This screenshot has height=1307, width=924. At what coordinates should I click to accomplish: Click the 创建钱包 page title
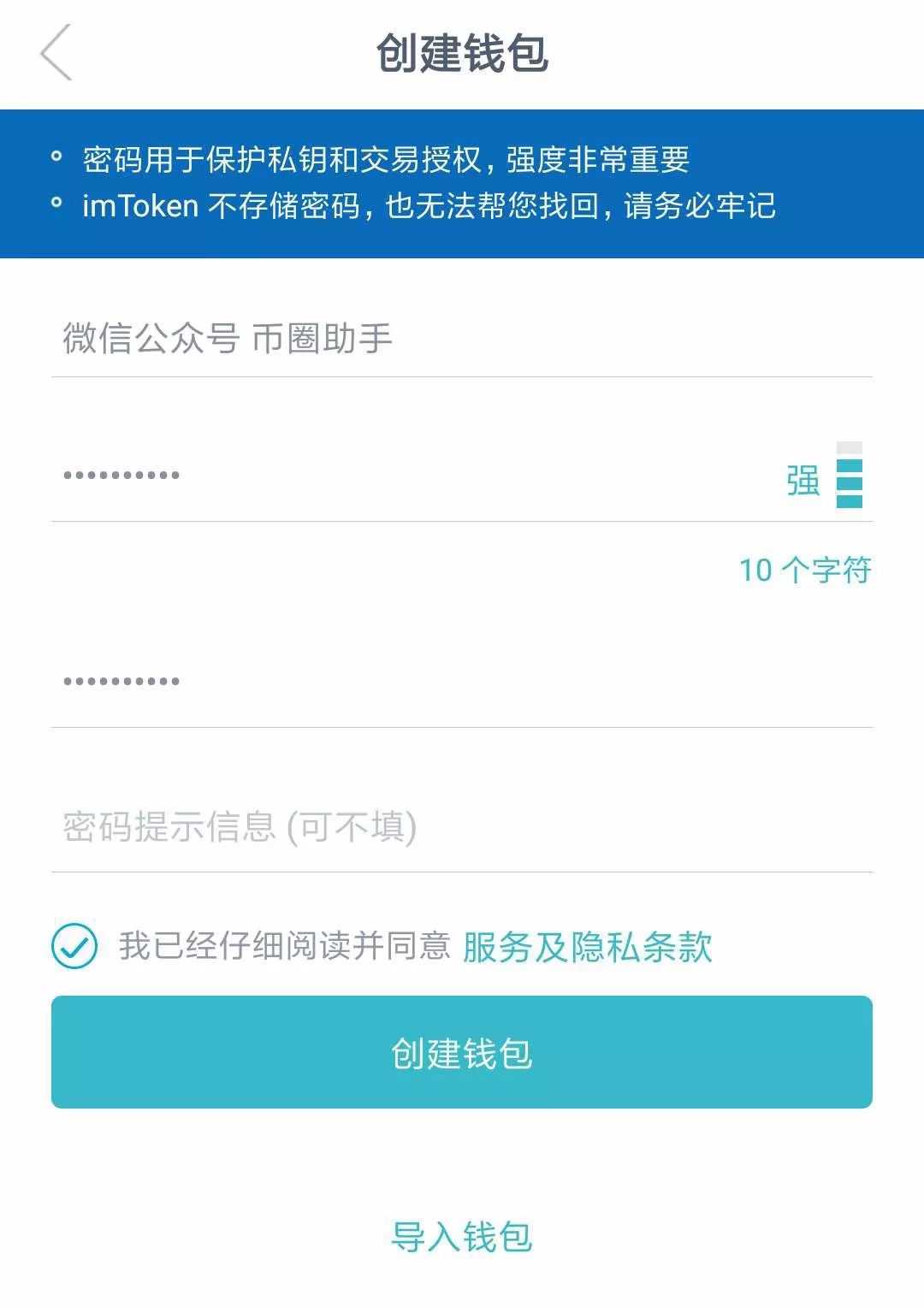pos(462,51)
